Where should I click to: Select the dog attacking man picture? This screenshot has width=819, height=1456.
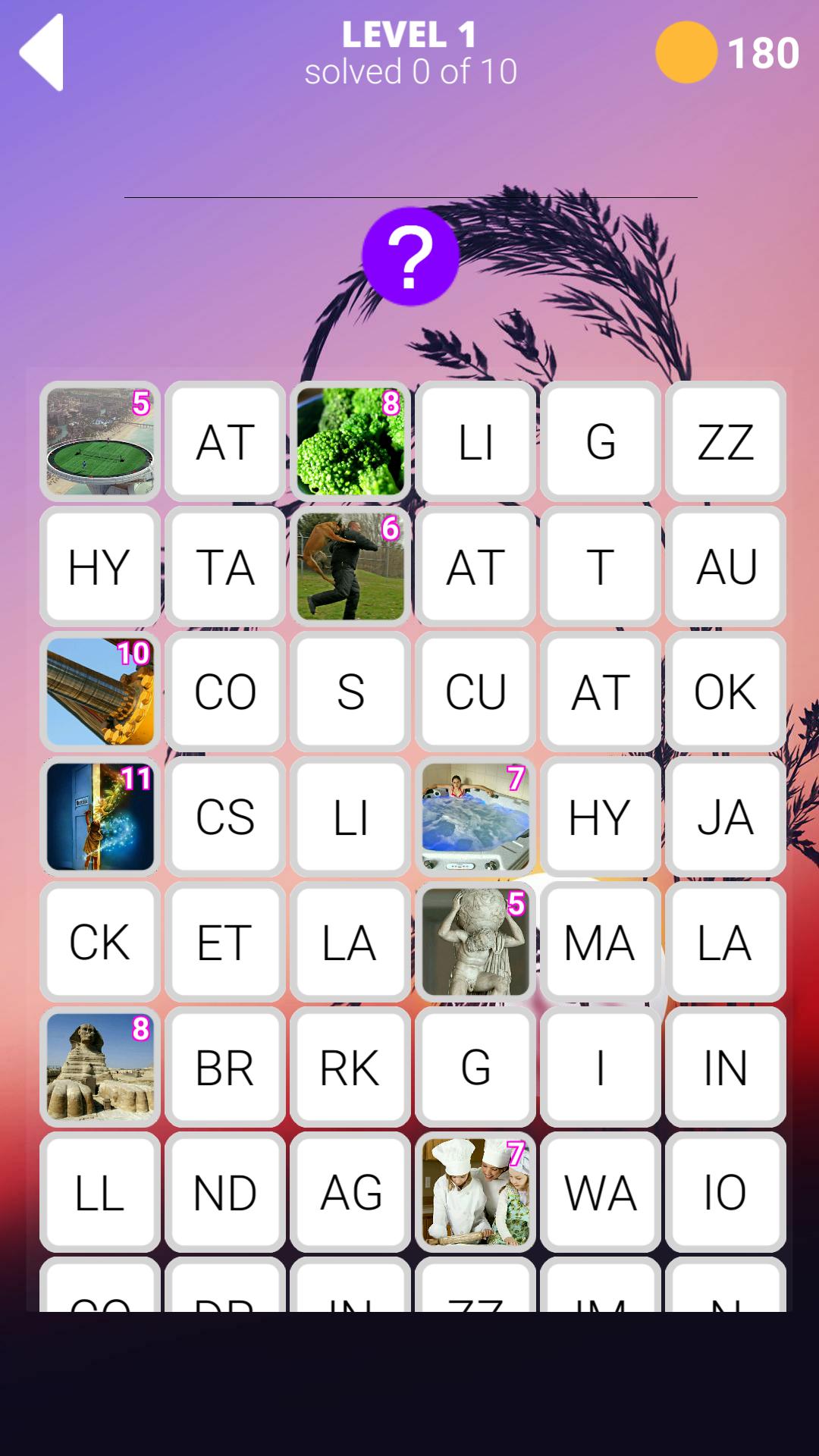350,566
